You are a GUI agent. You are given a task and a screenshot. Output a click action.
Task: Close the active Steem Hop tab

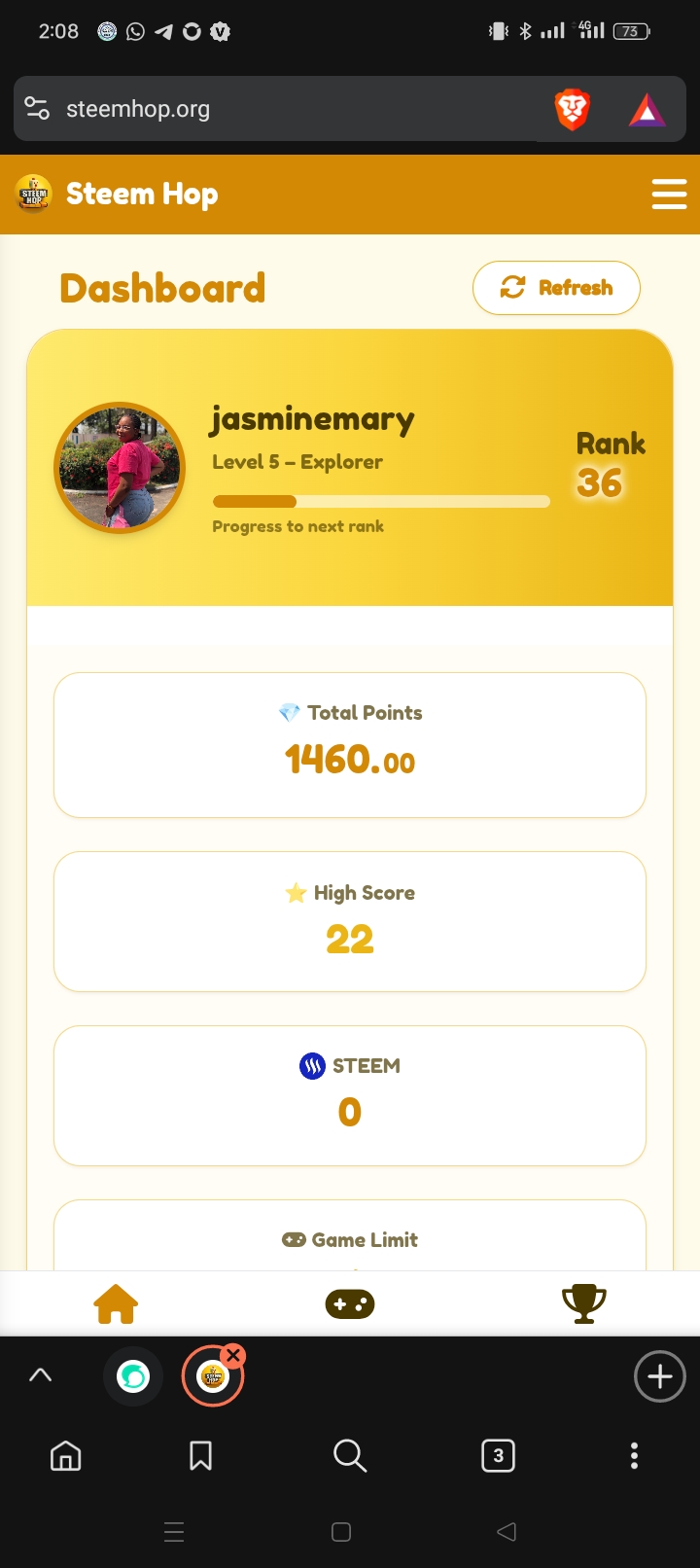tap(232, 1355)
